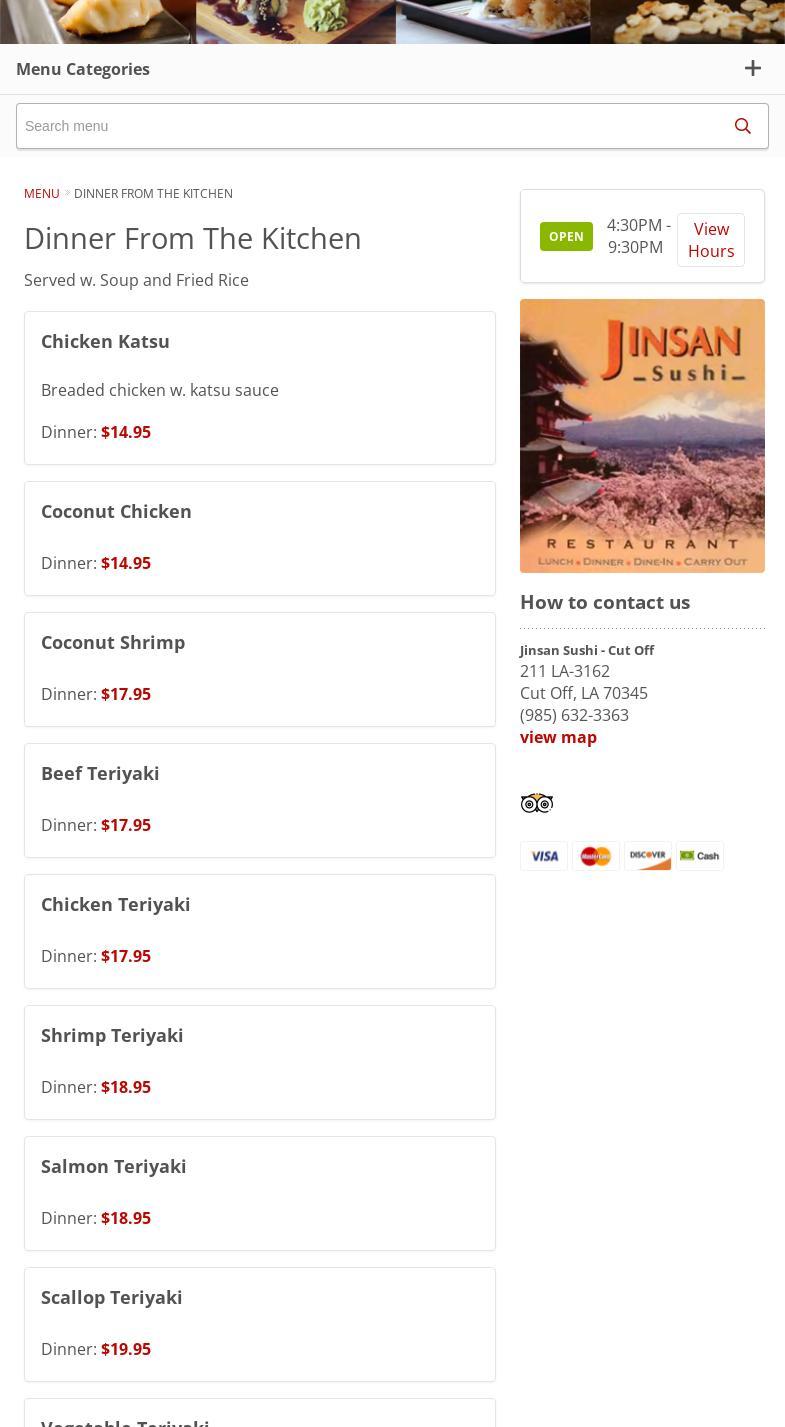
Task: Add Salmon Teriyaki by opening it
Action: click(x=114, y=1167)
